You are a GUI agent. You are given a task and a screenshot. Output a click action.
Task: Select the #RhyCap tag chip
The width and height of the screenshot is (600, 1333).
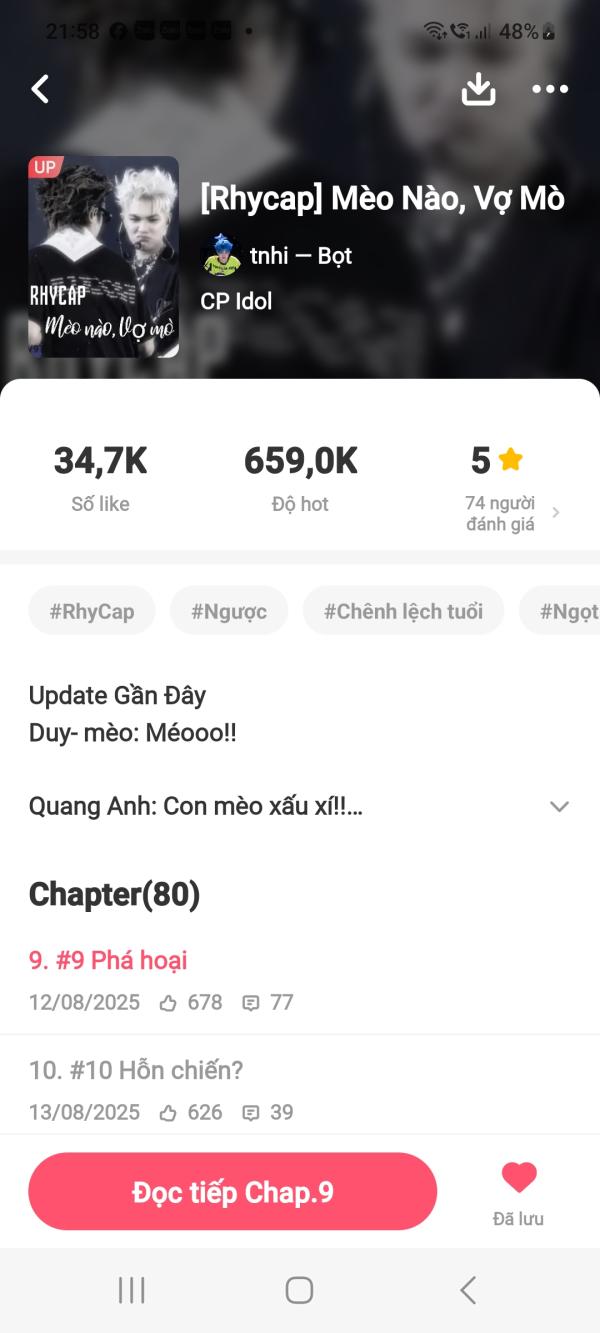[92, 611]
